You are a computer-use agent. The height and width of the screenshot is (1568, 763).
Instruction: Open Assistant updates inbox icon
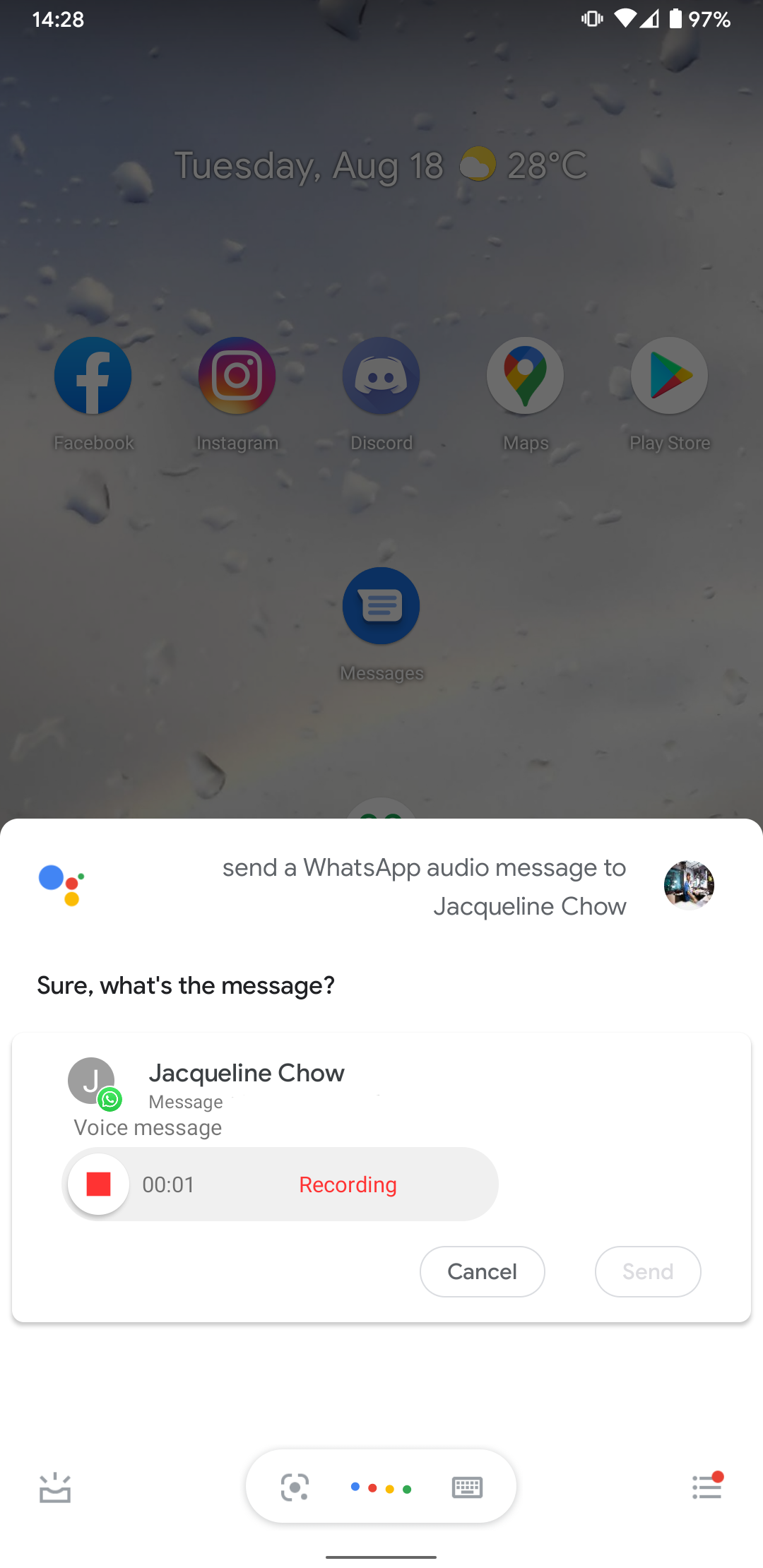[56, 1485]
